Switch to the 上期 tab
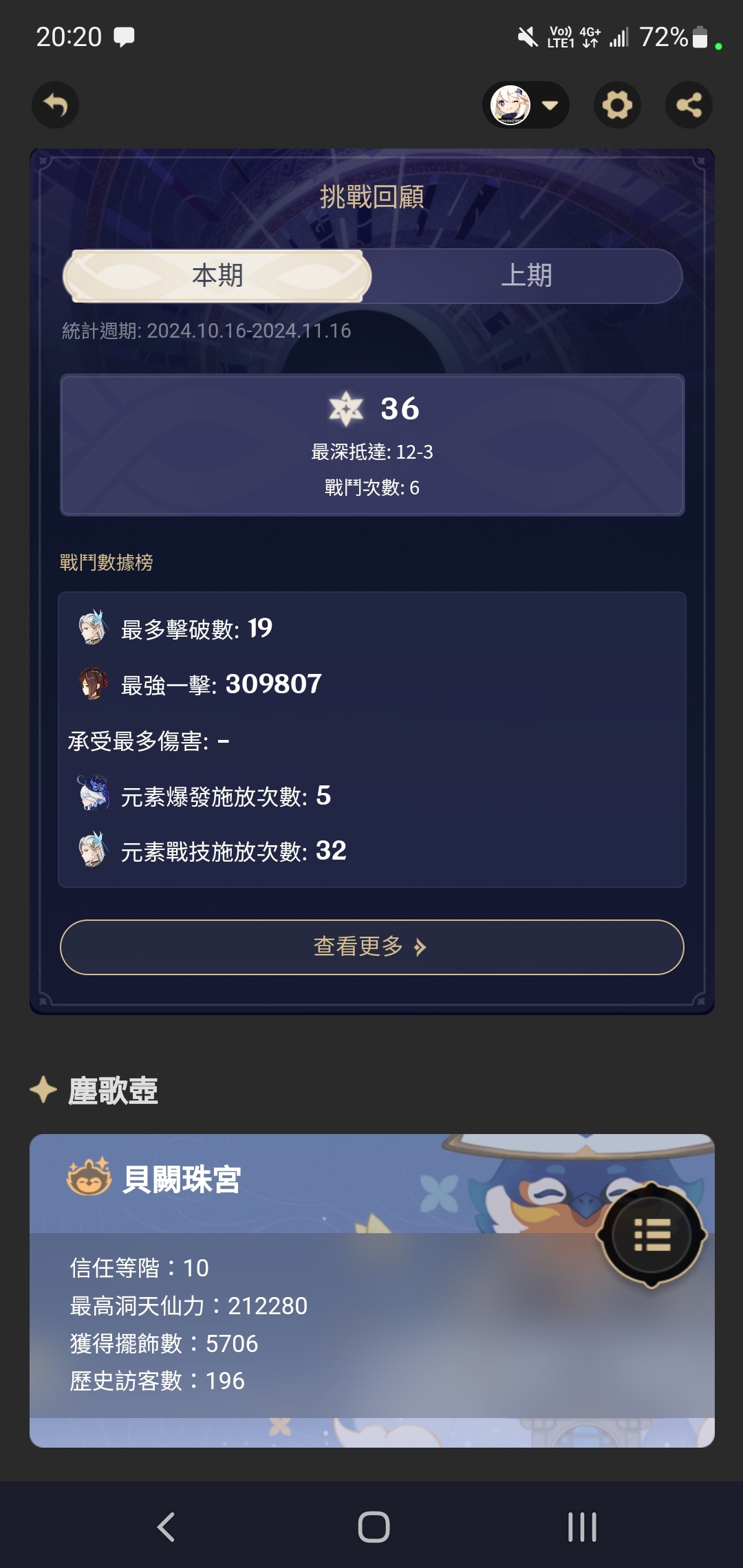This screenshot has width=743, height=1568. 526,276
